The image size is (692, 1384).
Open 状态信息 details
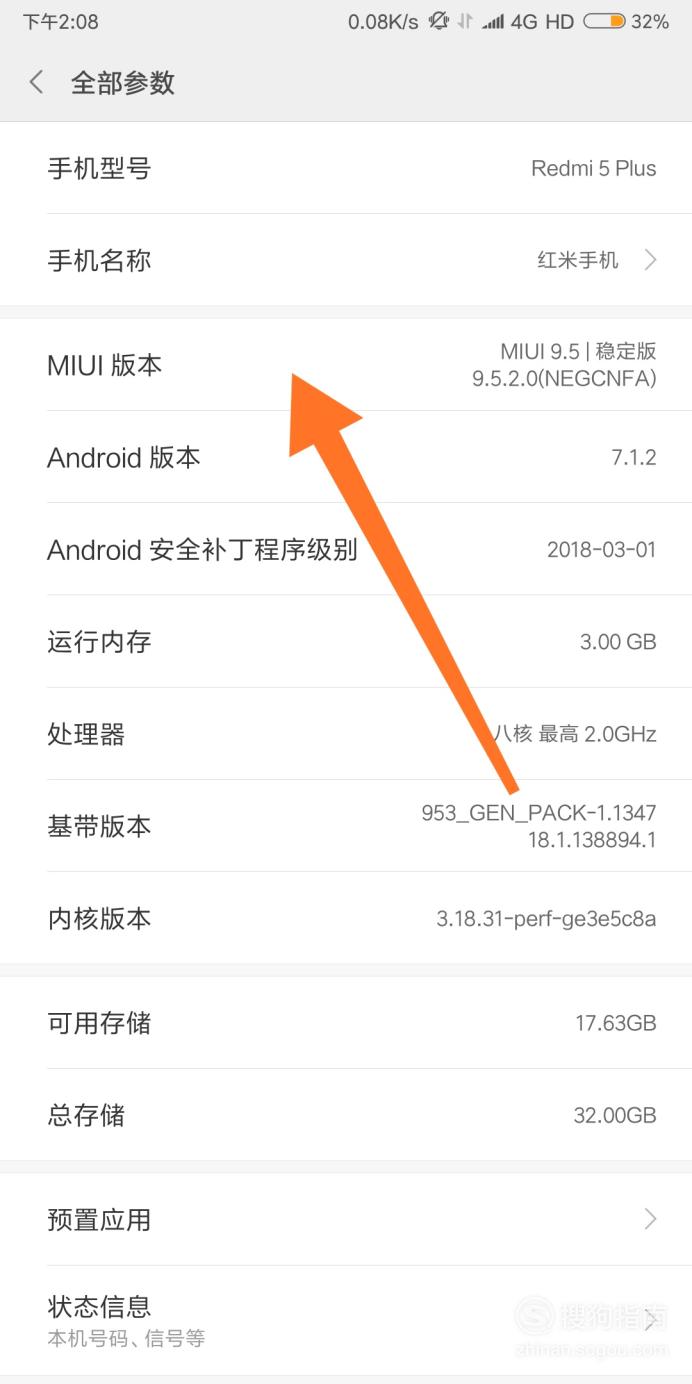point(346,1319)
